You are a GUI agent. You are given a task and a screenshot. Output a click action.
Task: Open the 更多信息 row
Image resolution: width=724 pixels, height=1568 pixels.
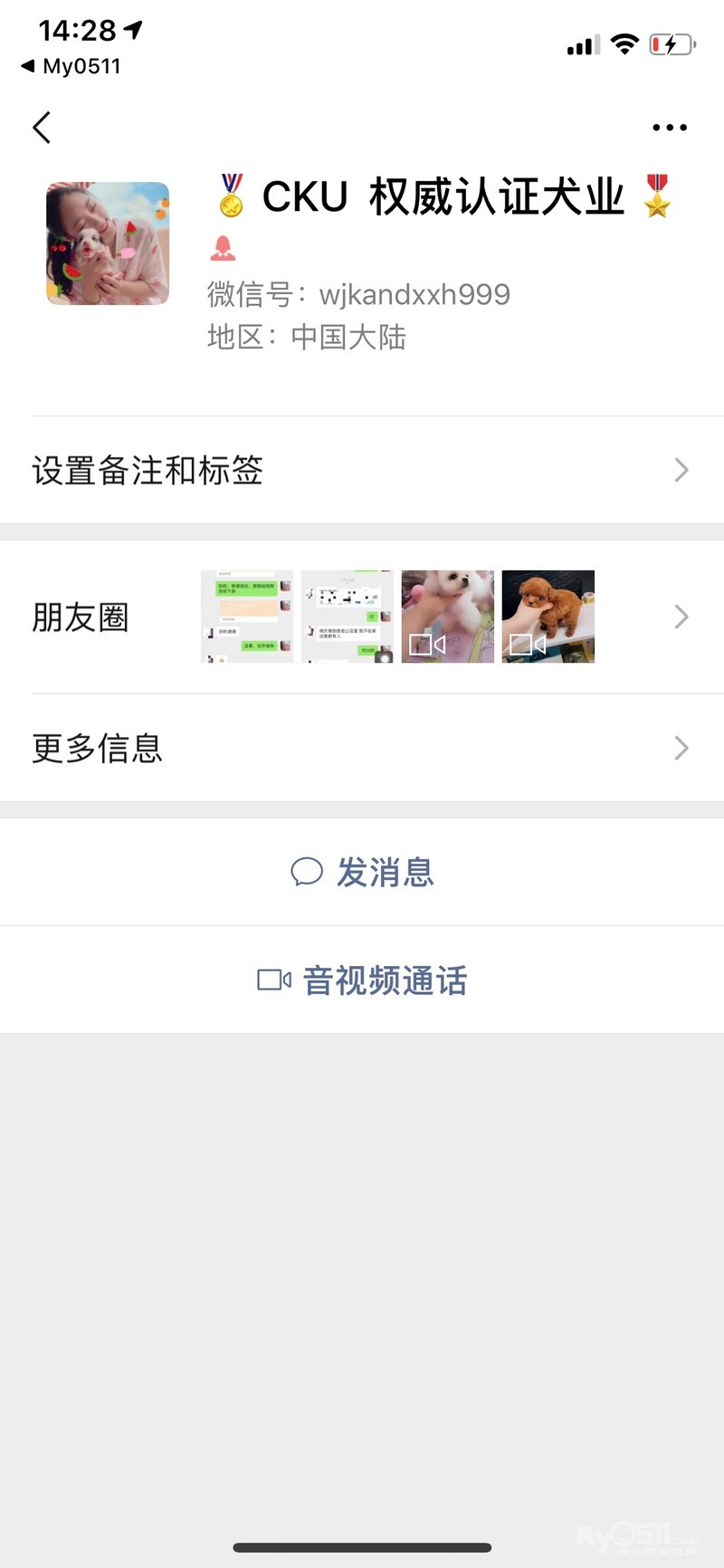(x=362, y=748)
